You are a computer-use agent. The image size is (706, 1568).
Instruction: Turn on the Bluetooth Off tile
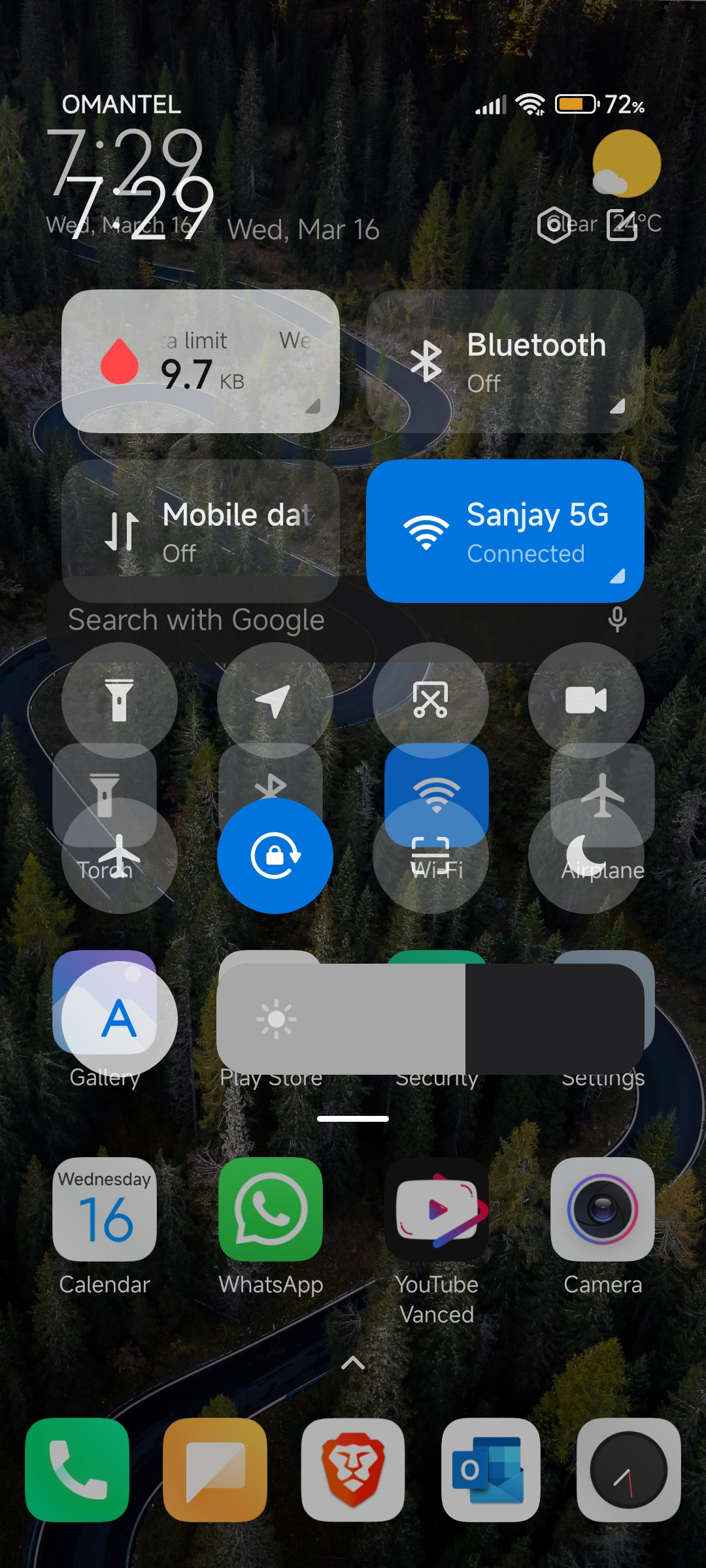coord(505,361)
